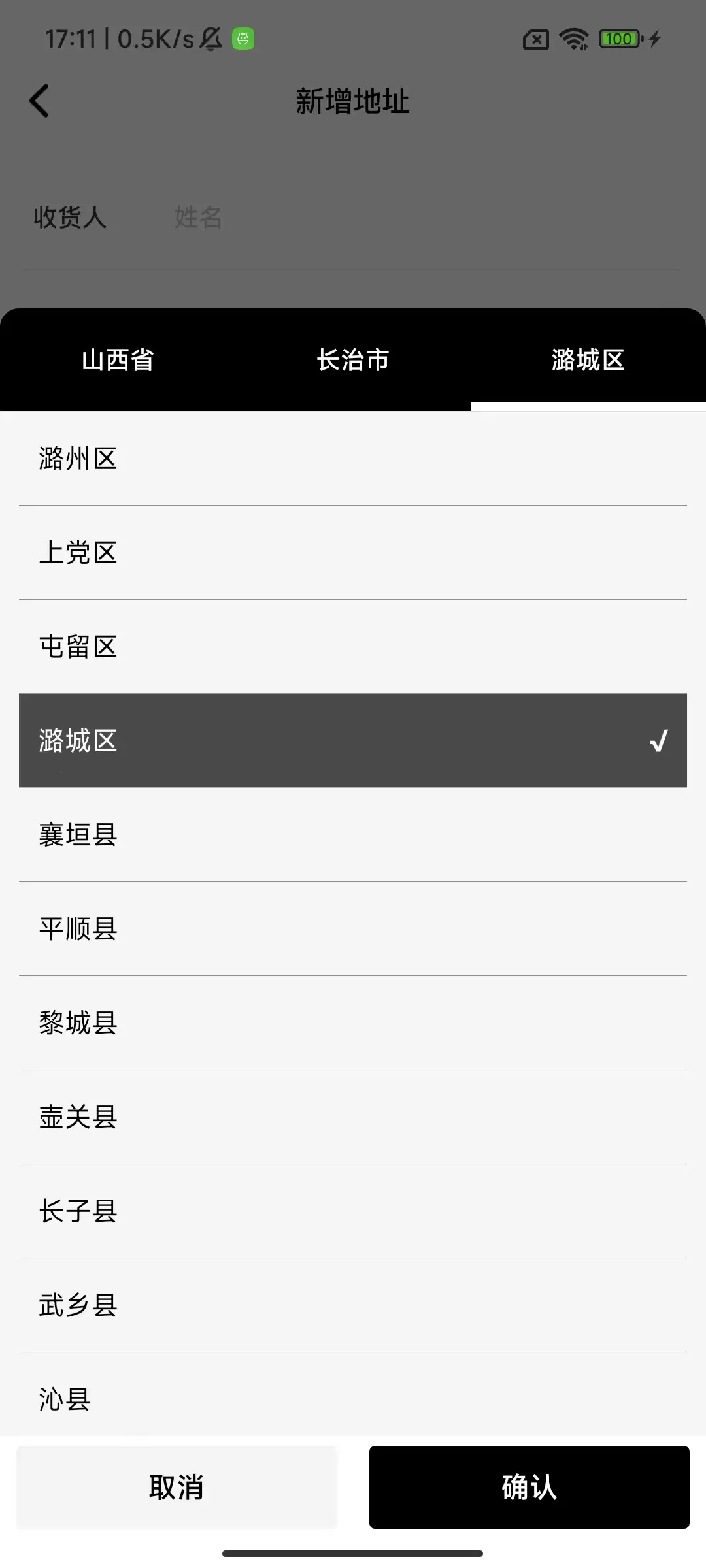Choose 上党区 district
Viewport: 706px width, 1568px height.
[353, 553]
